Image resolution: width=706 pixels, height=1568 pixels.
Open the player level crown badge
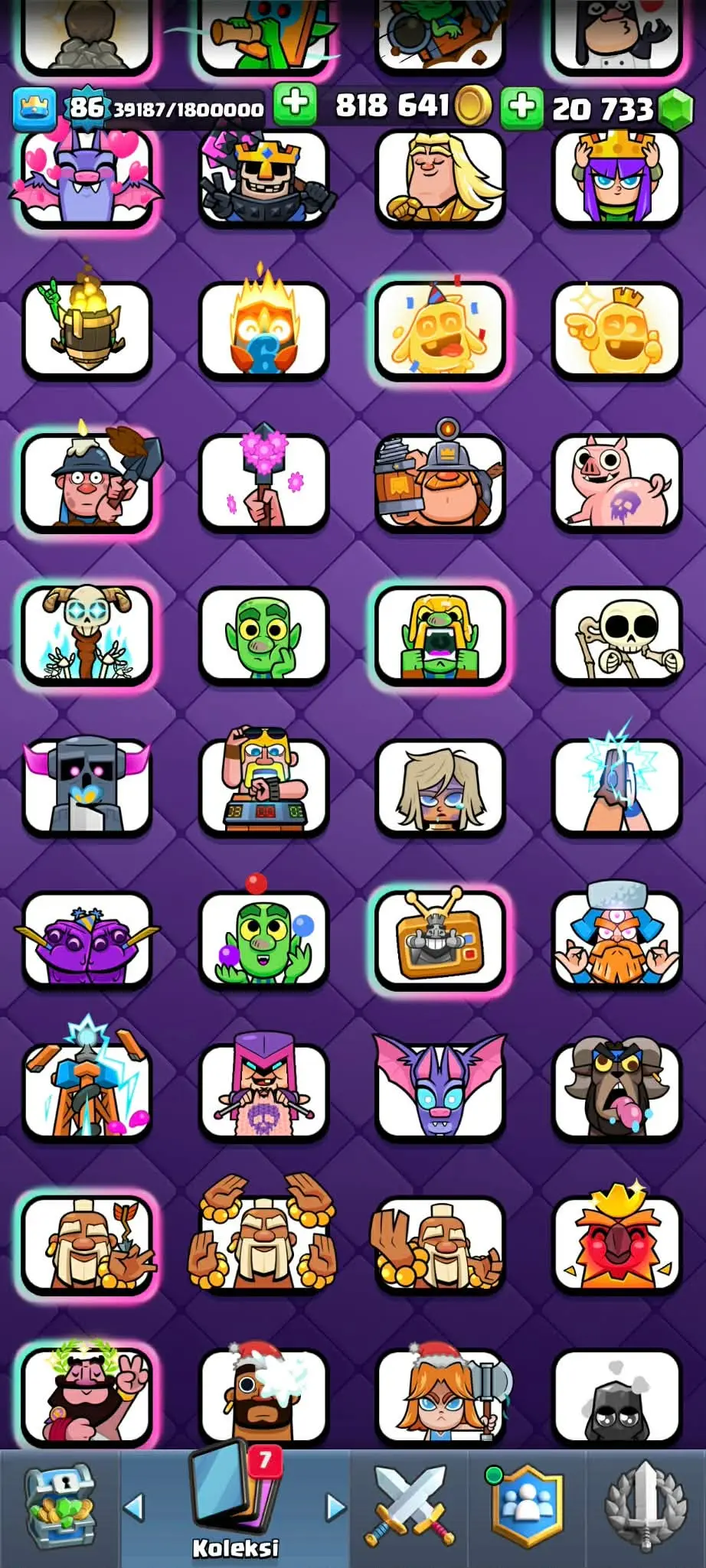34,108
